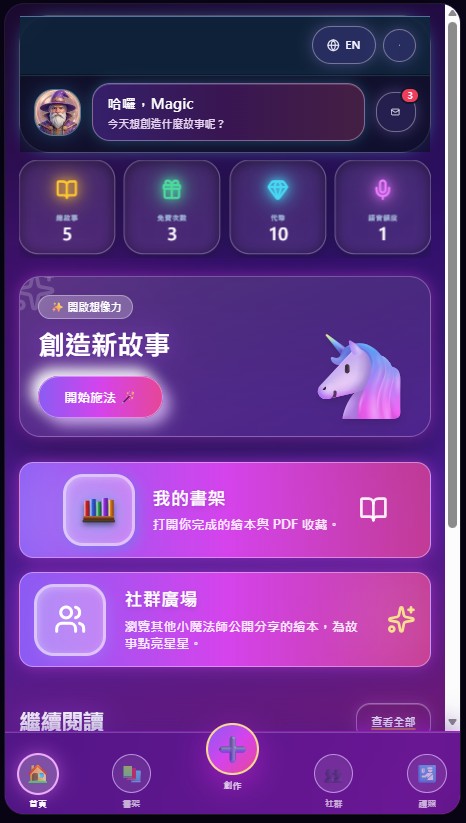Open the last tab with the ID card icon
This screenshot has height=823, width=466.
(427, 780)
